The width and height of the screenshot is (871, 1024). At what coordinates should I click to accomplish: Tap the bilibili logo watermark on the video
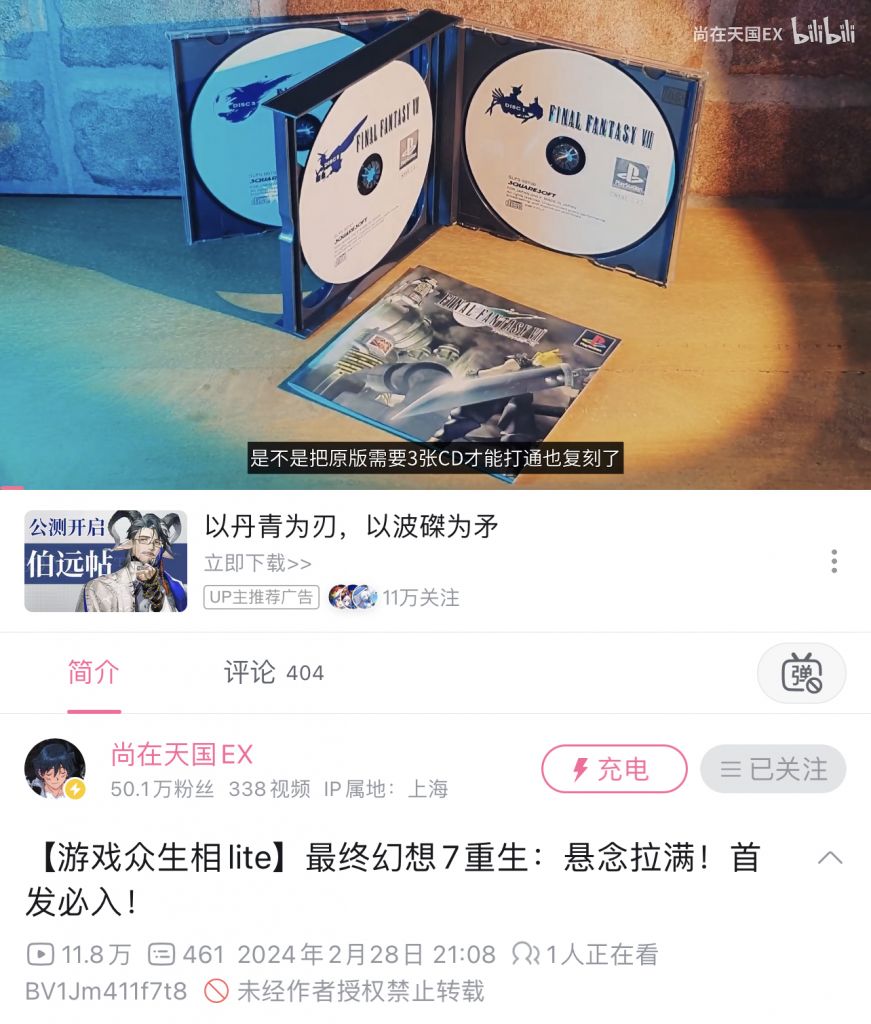coord(826,32)
